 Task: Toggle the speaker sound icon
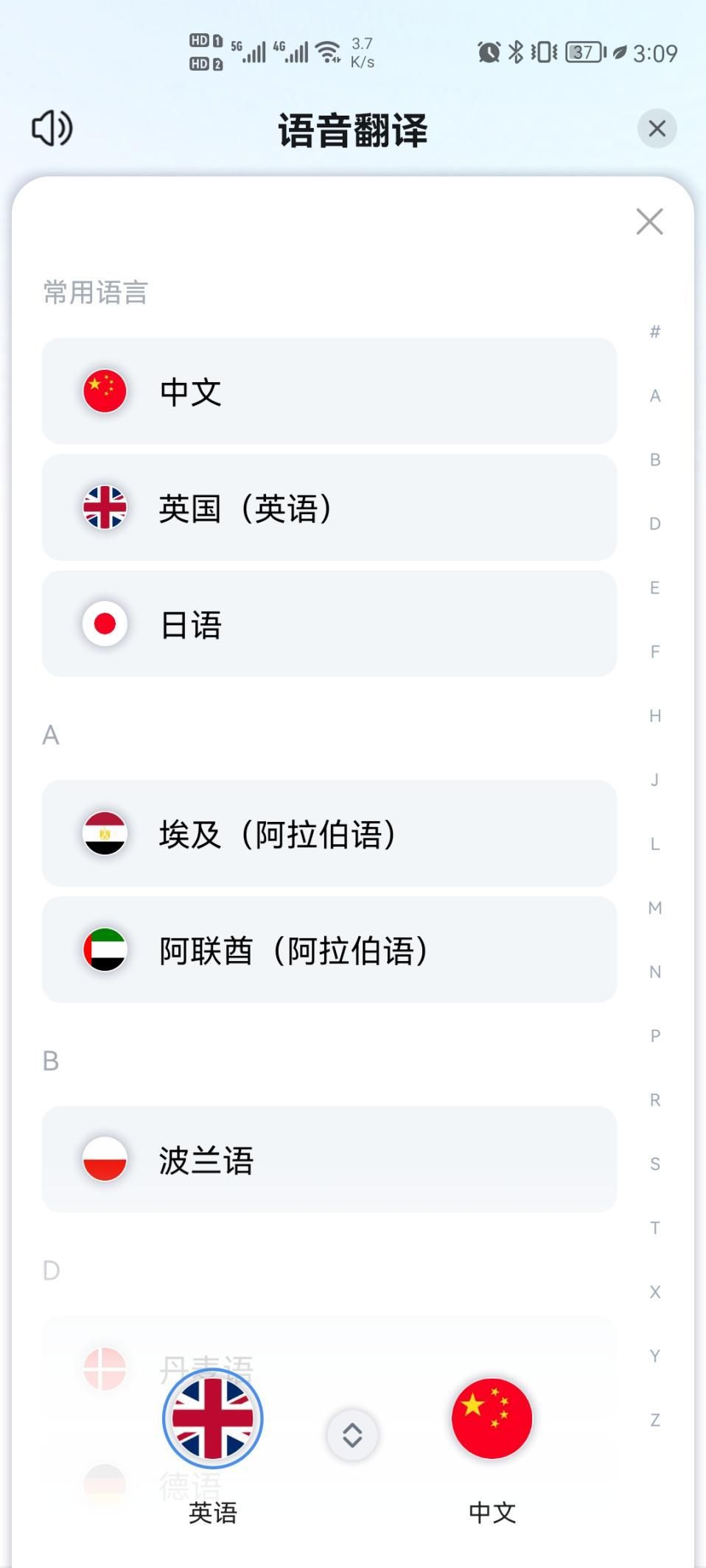click(52, 129)
